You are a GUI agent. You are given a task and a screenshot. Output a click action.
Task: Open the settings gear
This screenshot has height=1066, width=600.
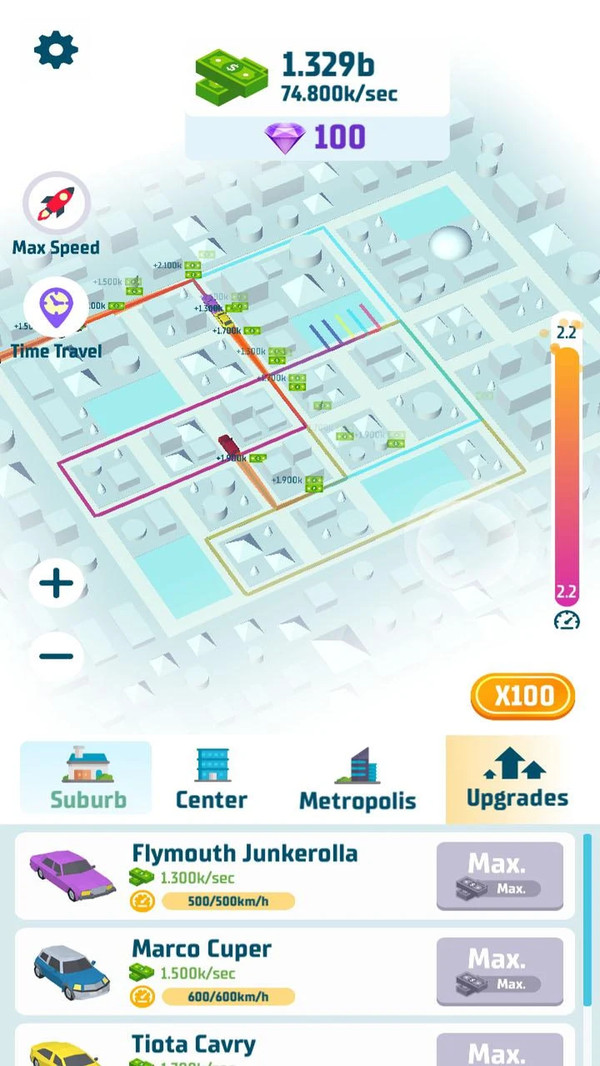pyautogui.click(x=56, y=49)
